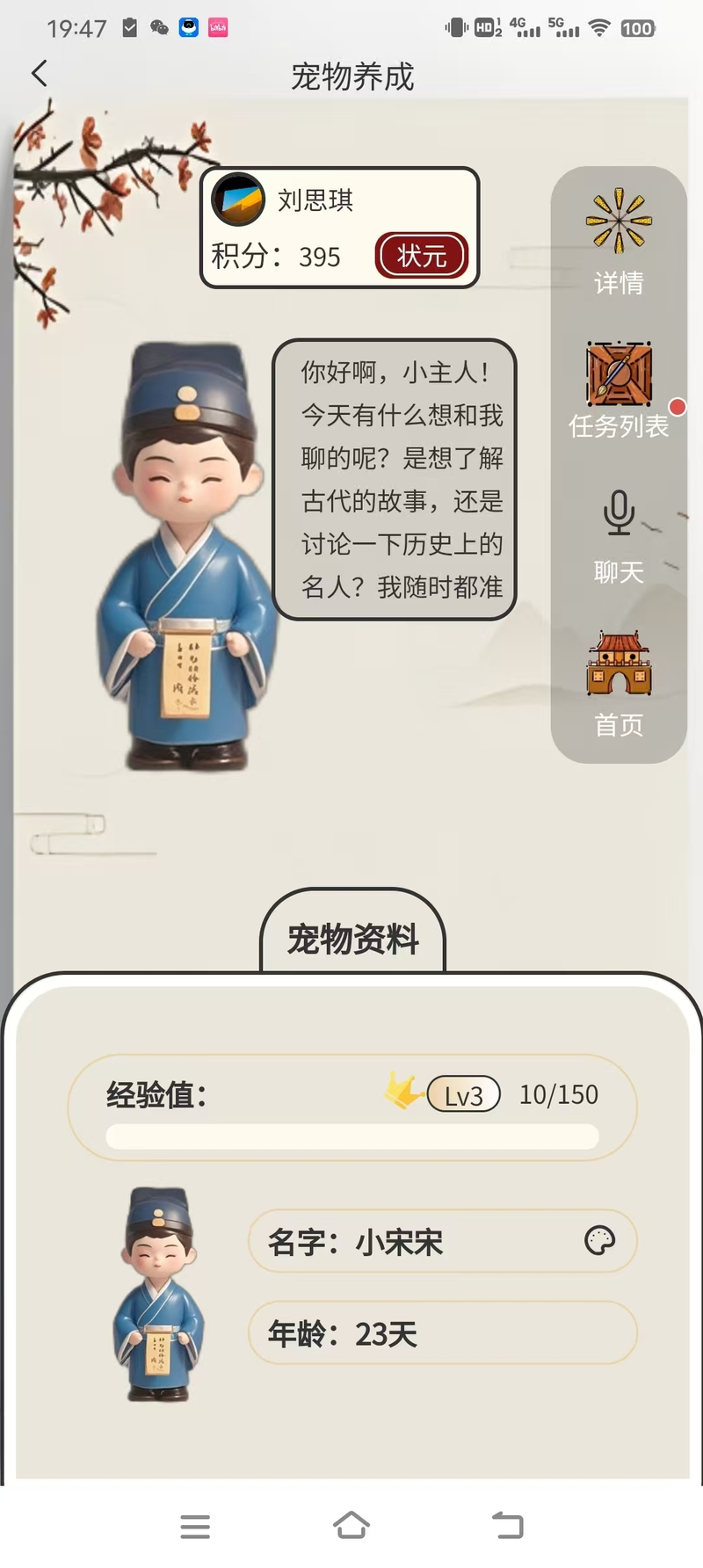The width and height of the screenshot is (703, 1568).
Task: Tap the palette icon beside 小宋宋
Action: (599, 1240)
